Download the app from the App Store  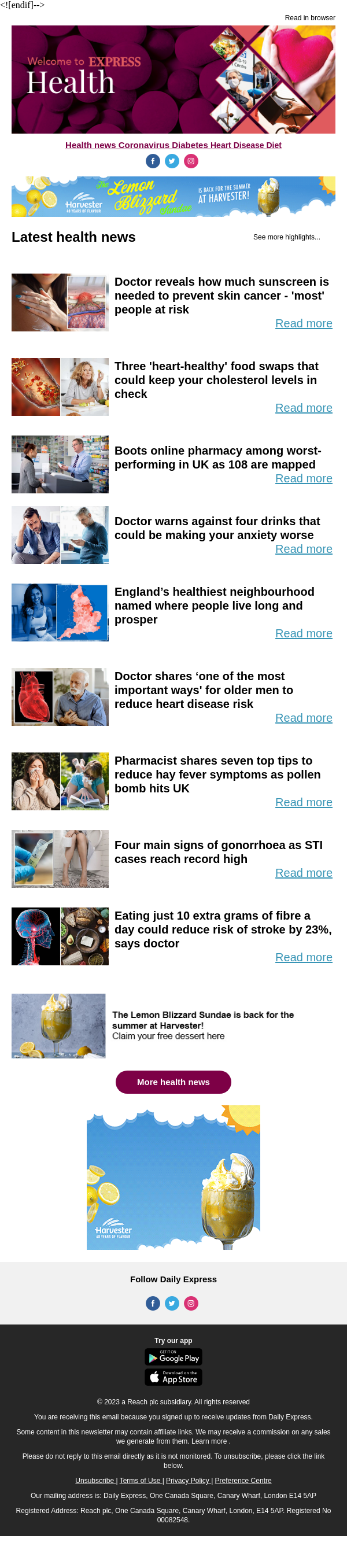[173, 1377]
